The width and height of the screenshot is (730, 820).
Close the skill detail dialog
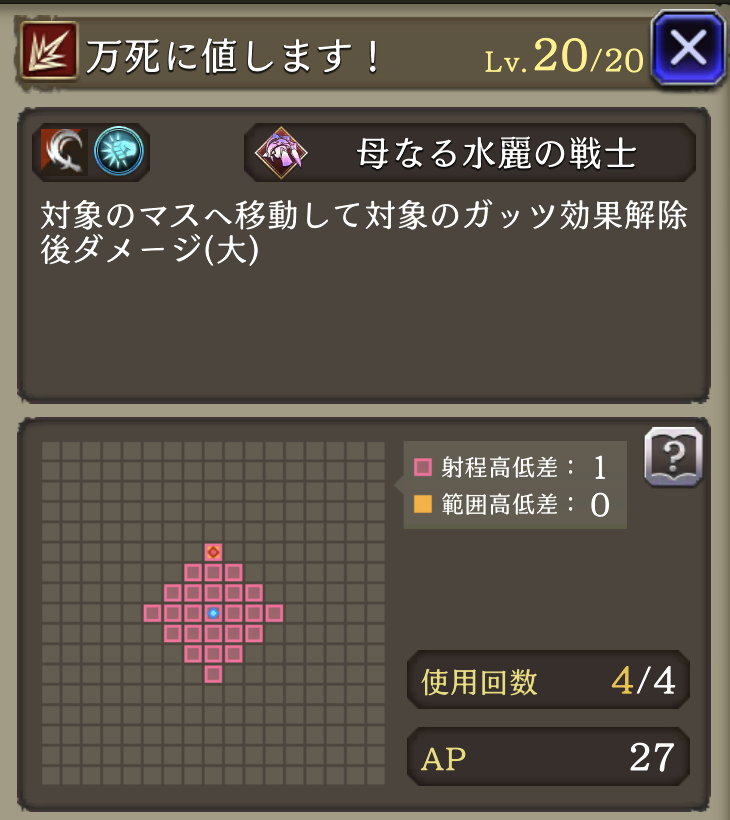point(688,49)
